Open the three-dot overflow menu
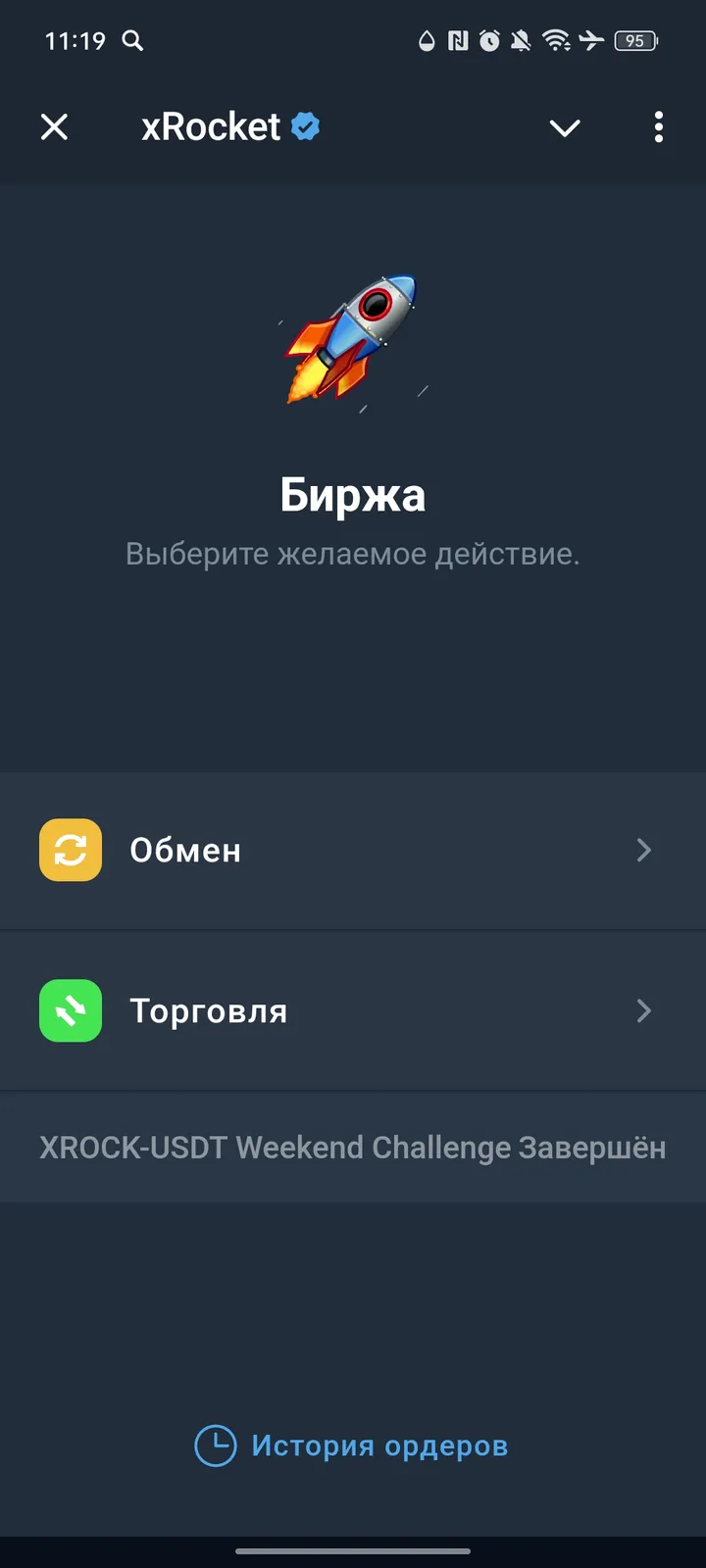This screenshot has height=1568, width=706. (x=658, y=127)
